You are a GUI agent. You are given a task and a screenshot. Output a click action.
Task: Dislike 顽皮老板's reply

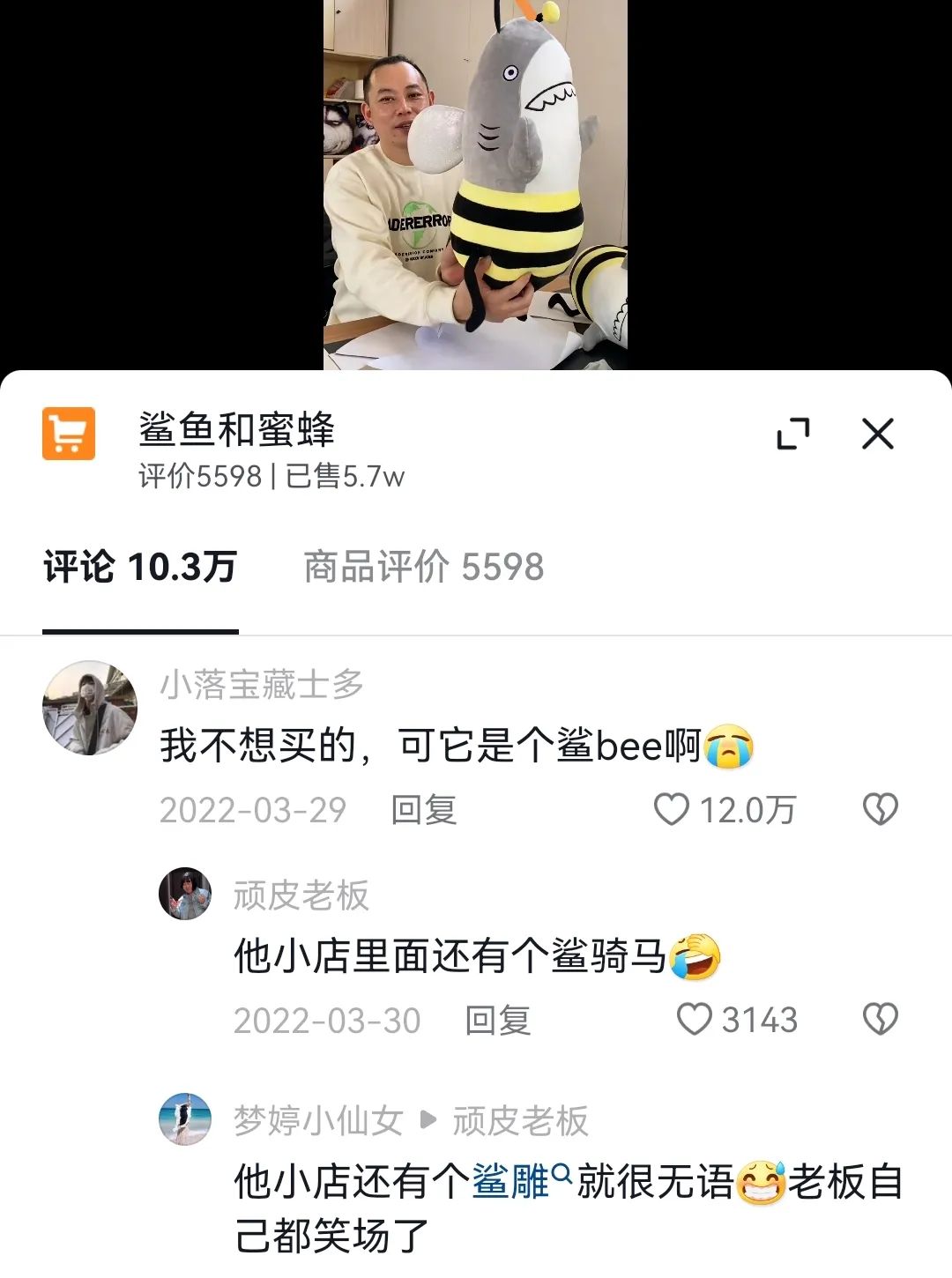tap(880, 1020)
